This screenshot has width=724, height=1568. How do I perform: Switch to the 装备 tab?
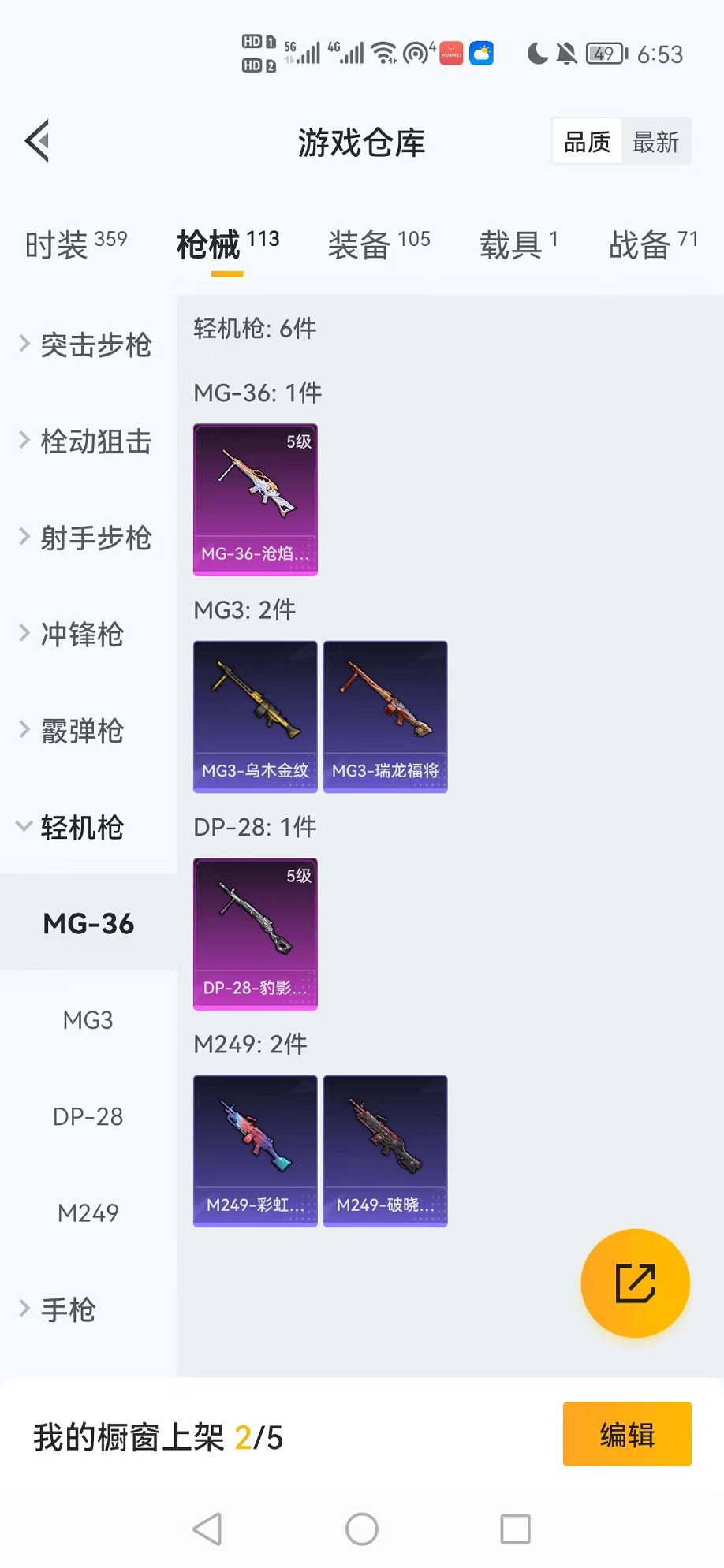tap(379, 244)
